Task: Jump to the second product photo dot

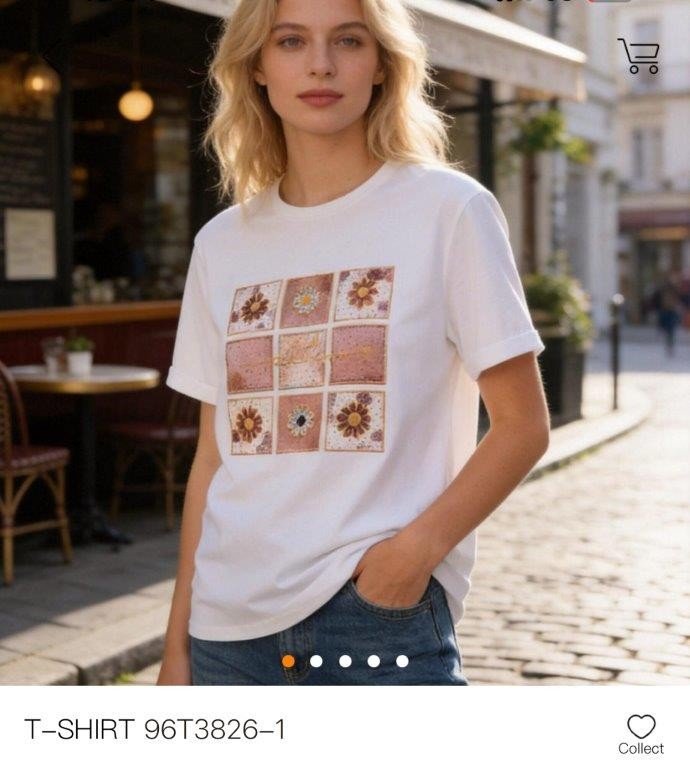Action: point(316,661)
